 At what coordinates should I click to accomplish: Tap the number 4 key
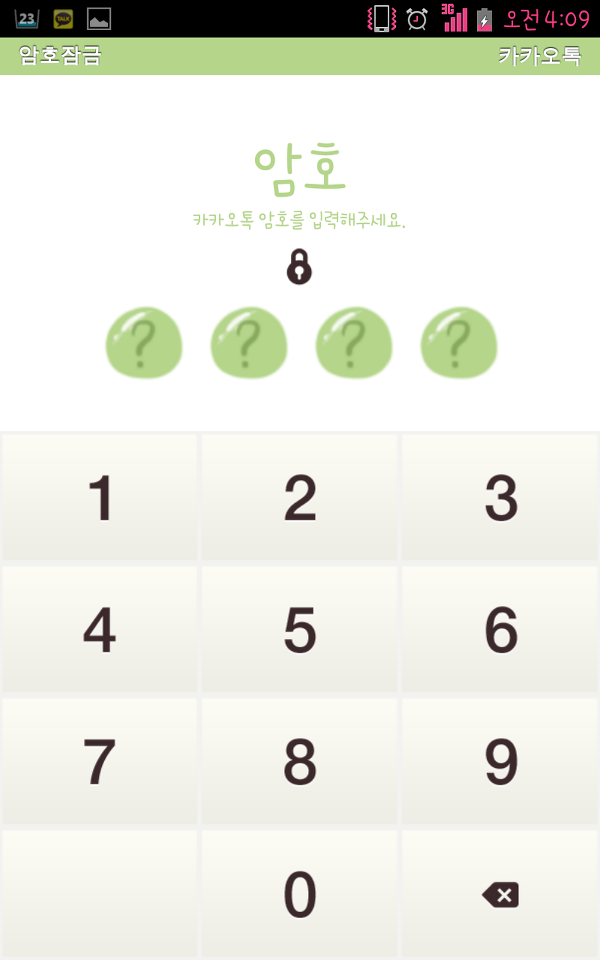pyautogui.click(x=100, y=629)
